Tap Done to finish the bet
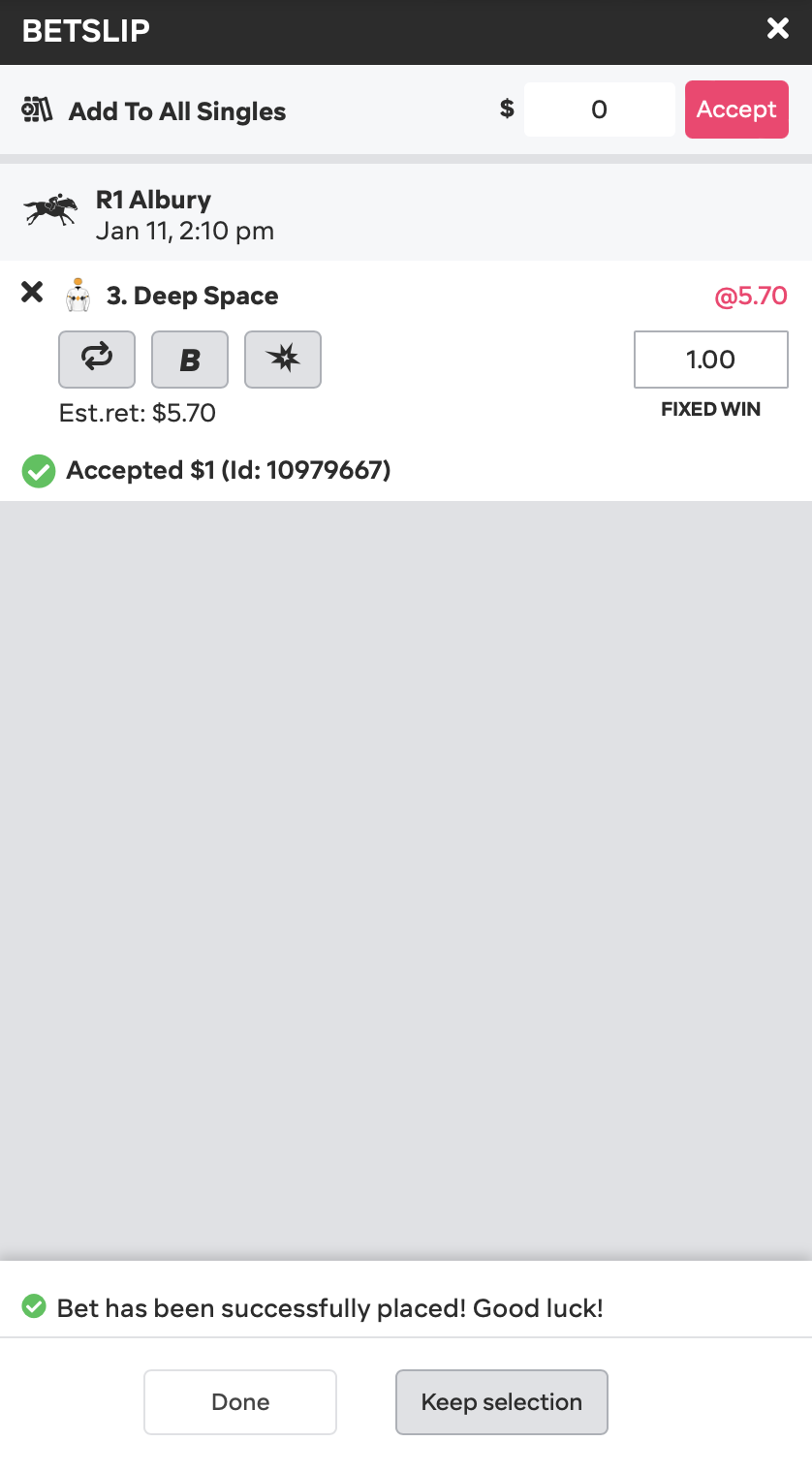Viewport: 812px width, 1473px height. [x=240, y=1402]
